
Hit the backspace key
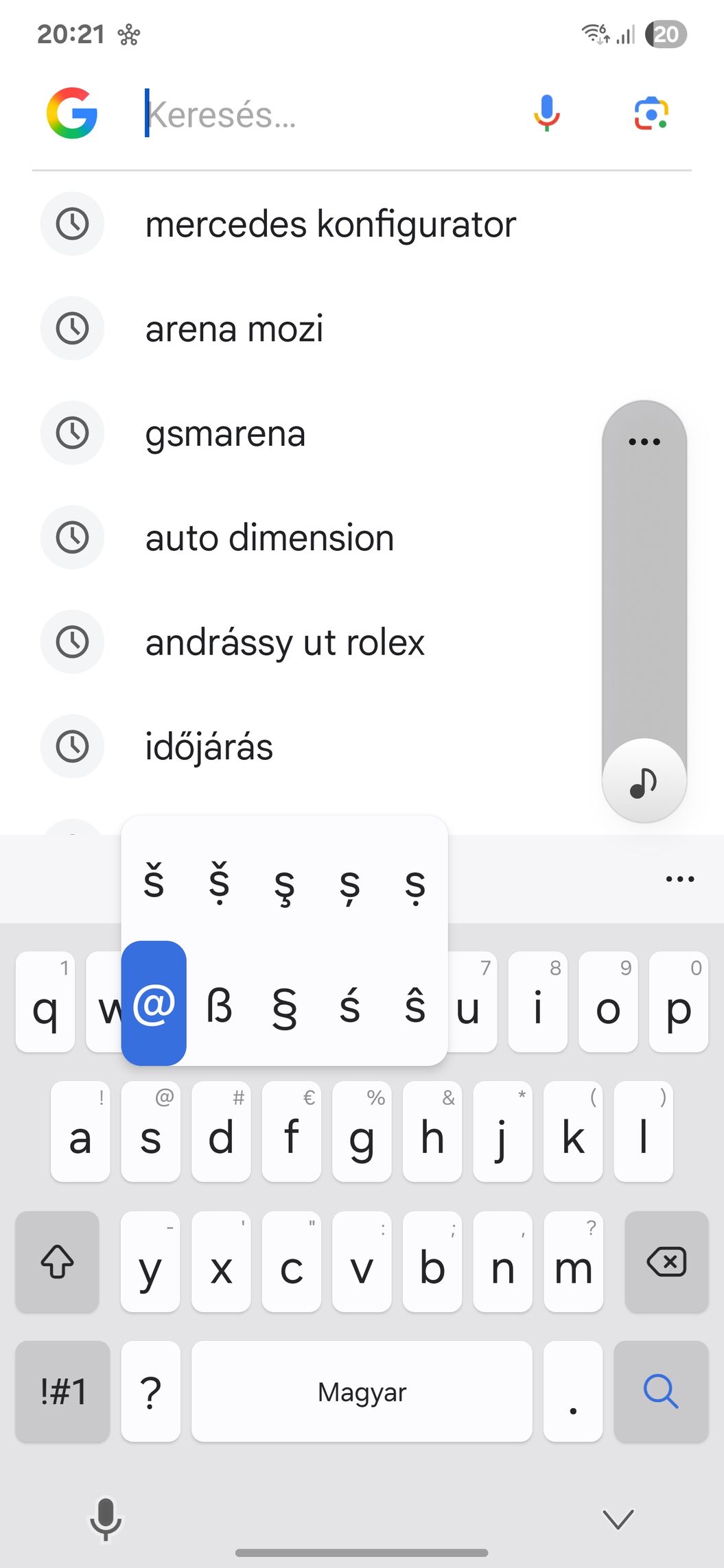point(666,1261)
